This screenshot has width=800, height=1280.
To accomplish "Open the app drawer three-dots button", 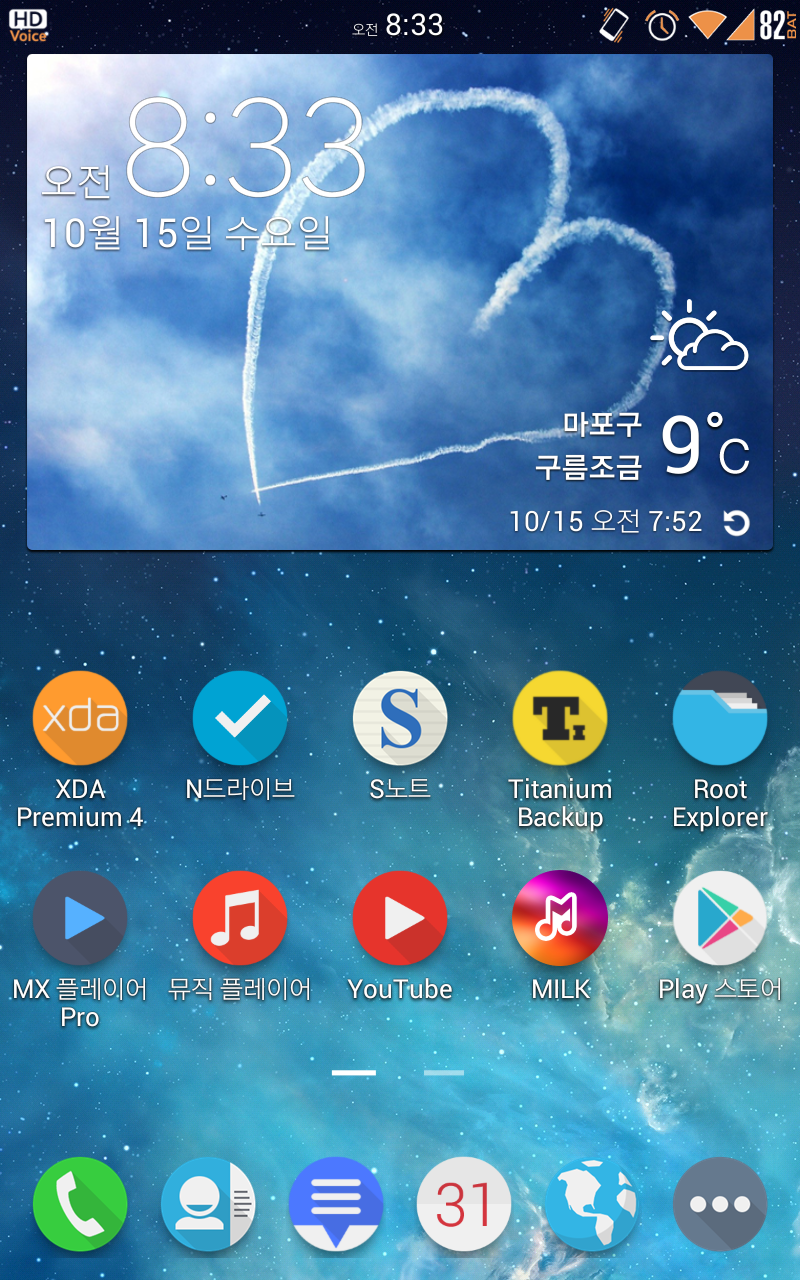I will point(720,1204).
